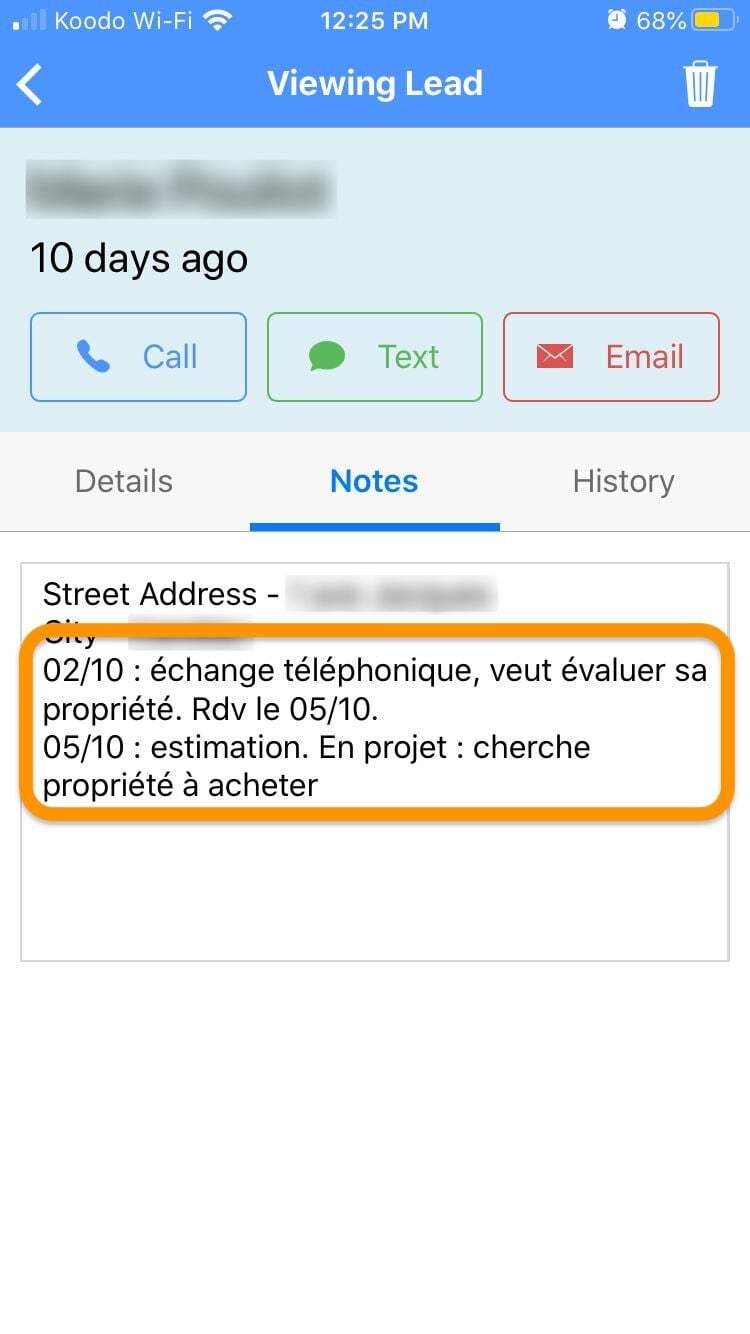Switch to the Details tab

click(x=124, y=481)
